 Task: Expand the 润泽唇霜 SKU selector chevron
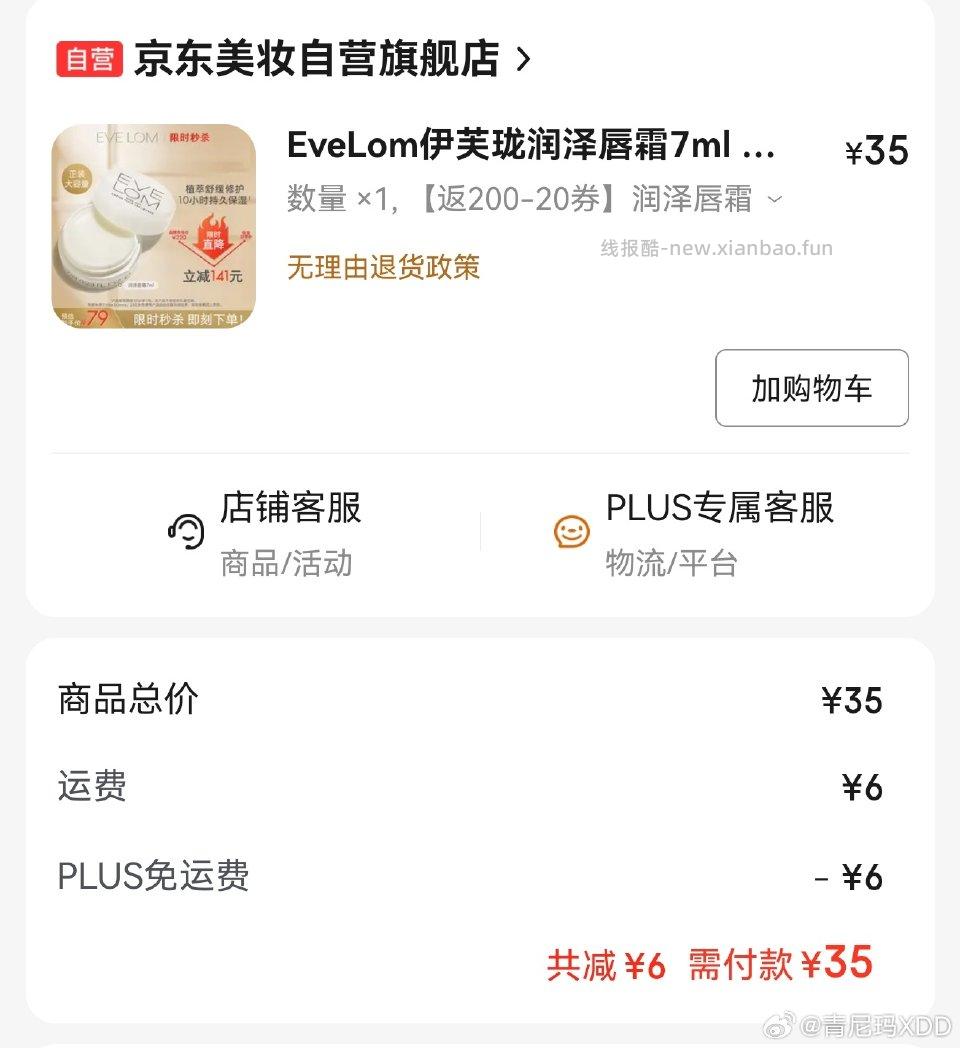click(775, 200)
